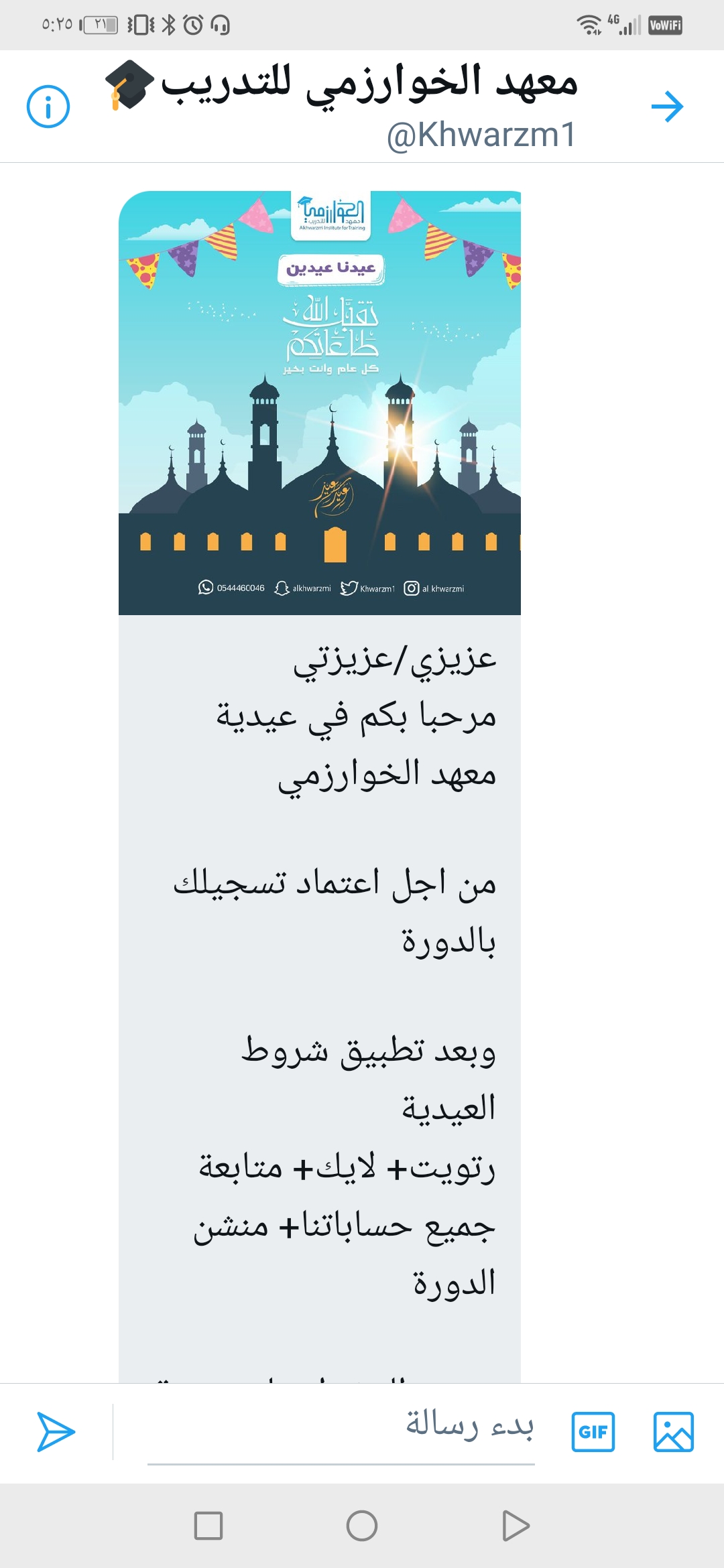Open the Eid greeting image in the message

pyautogui.click(x=320, y=402)
